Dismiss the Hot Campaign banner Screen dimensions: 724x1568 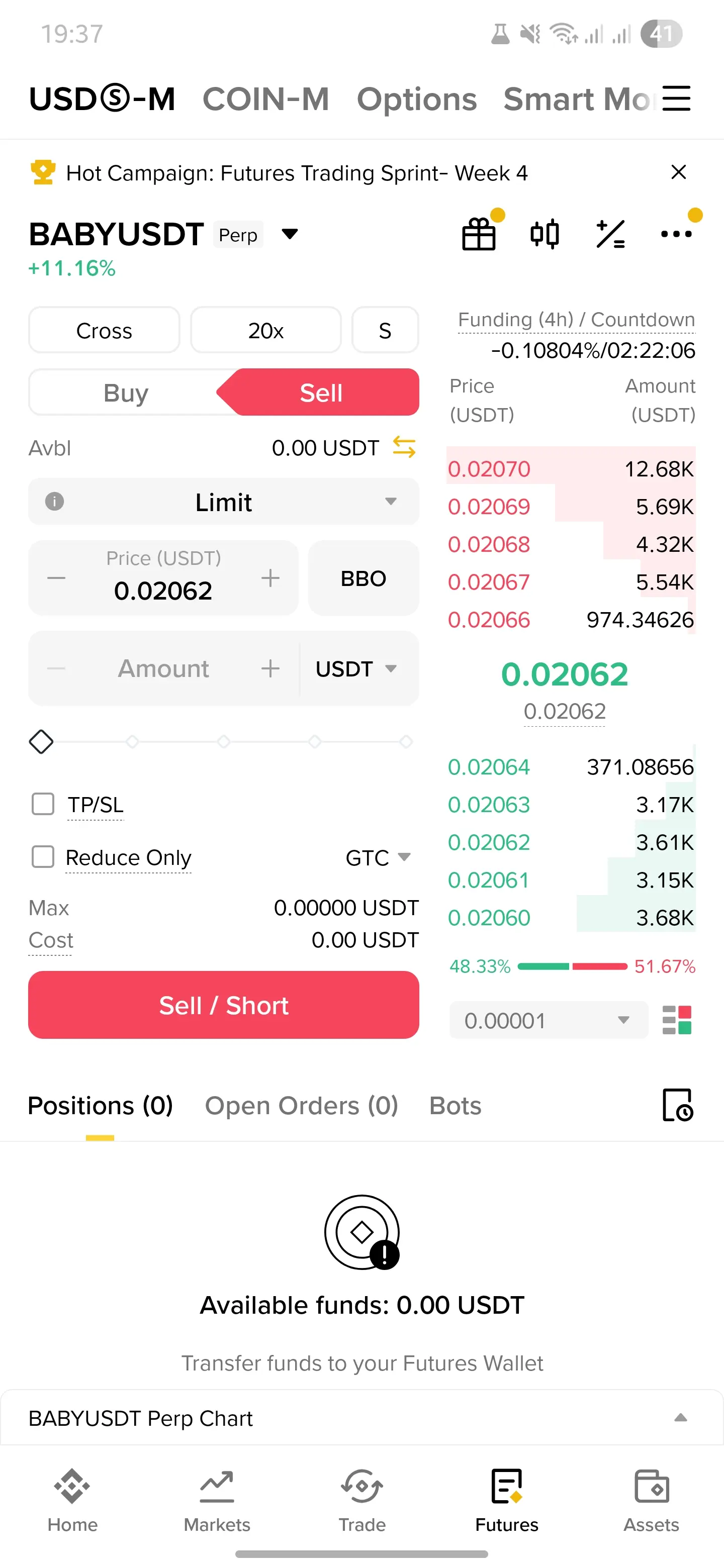coord(678,172)
